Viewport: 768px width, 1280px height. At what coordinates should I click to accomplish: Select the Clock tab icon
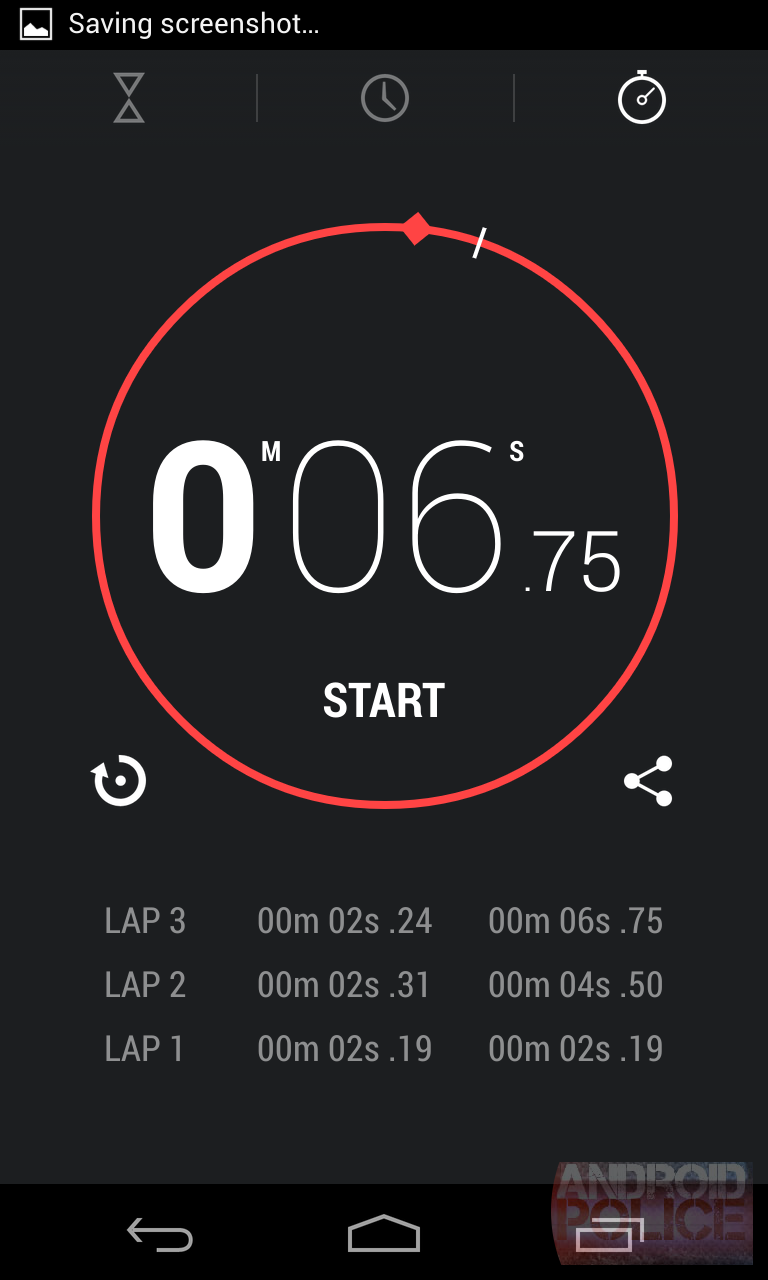pos(384,98)
